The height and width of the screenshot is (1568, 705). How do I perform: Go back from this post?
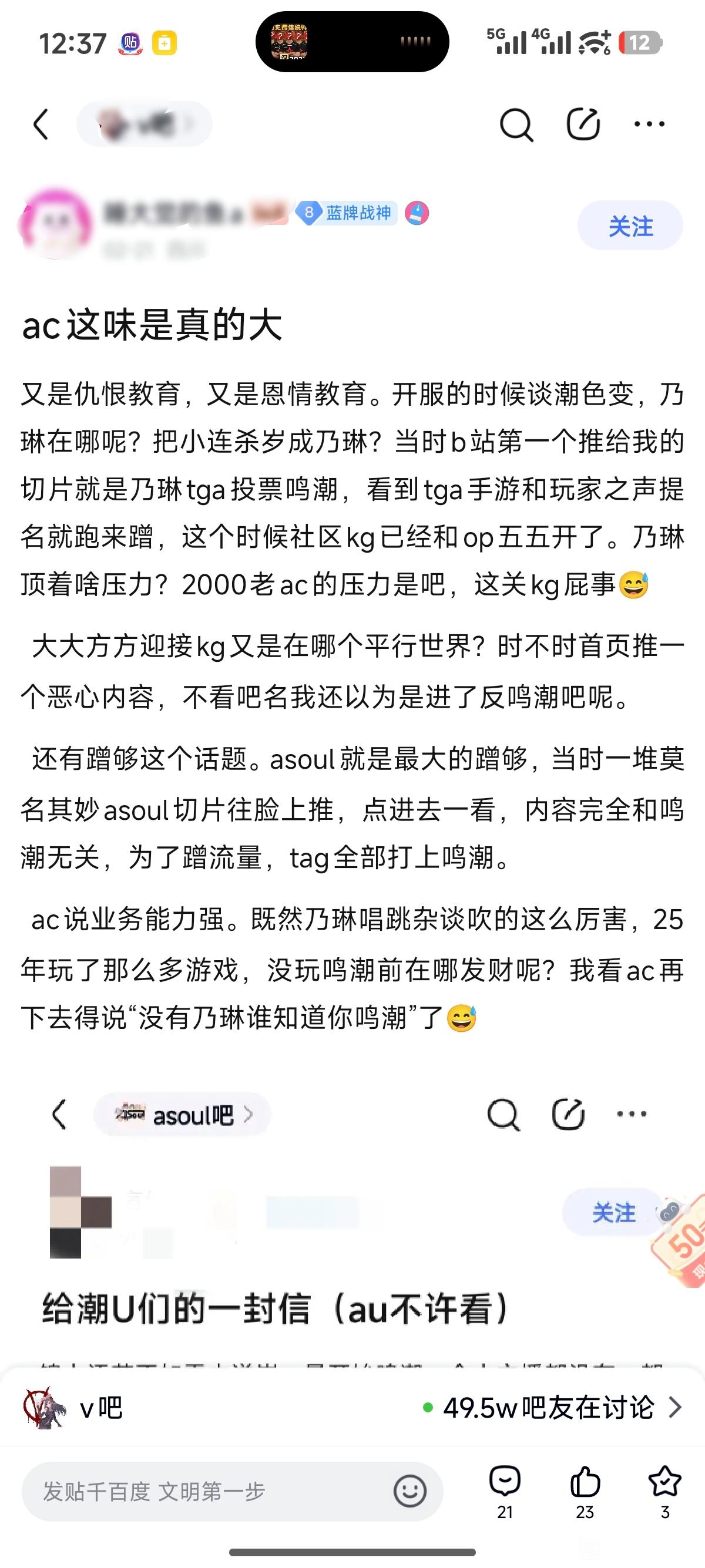pyautogui.click(x=41, y=125)
